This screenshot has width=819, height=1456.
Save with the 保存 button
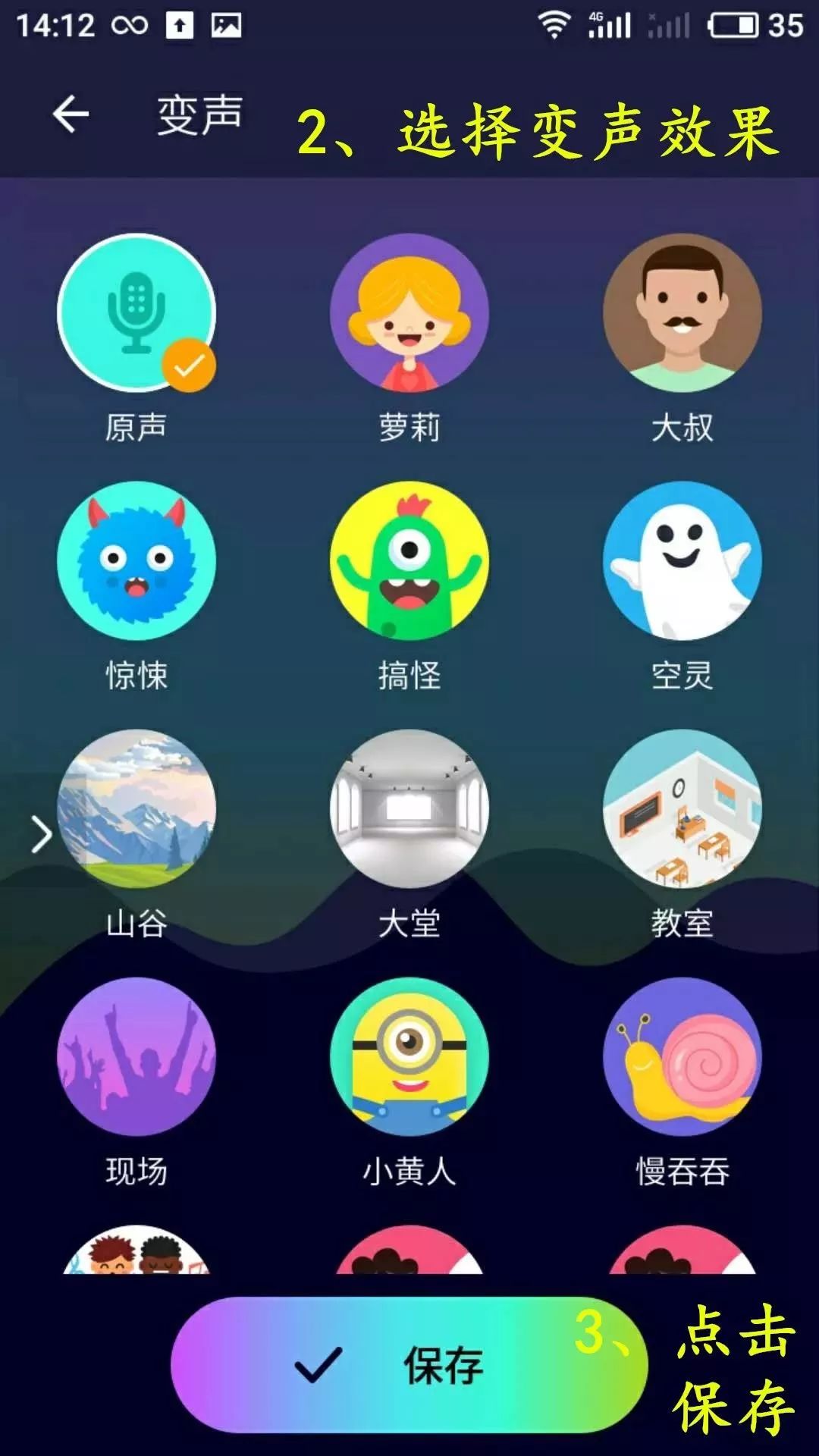pyautogui.click(x=409, y=1365)
